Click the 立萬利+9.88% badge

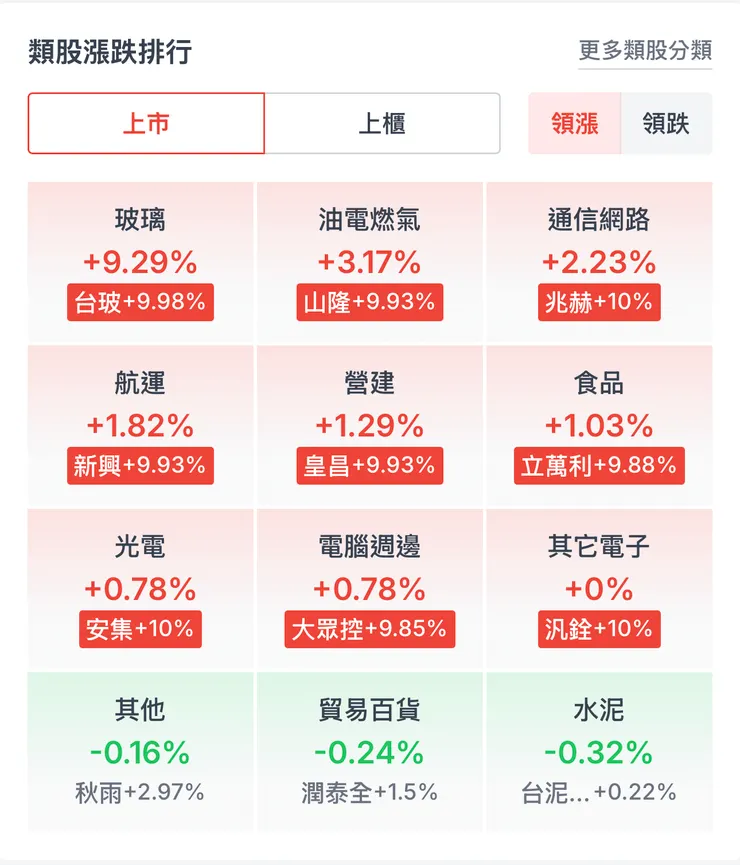point(600,465)
